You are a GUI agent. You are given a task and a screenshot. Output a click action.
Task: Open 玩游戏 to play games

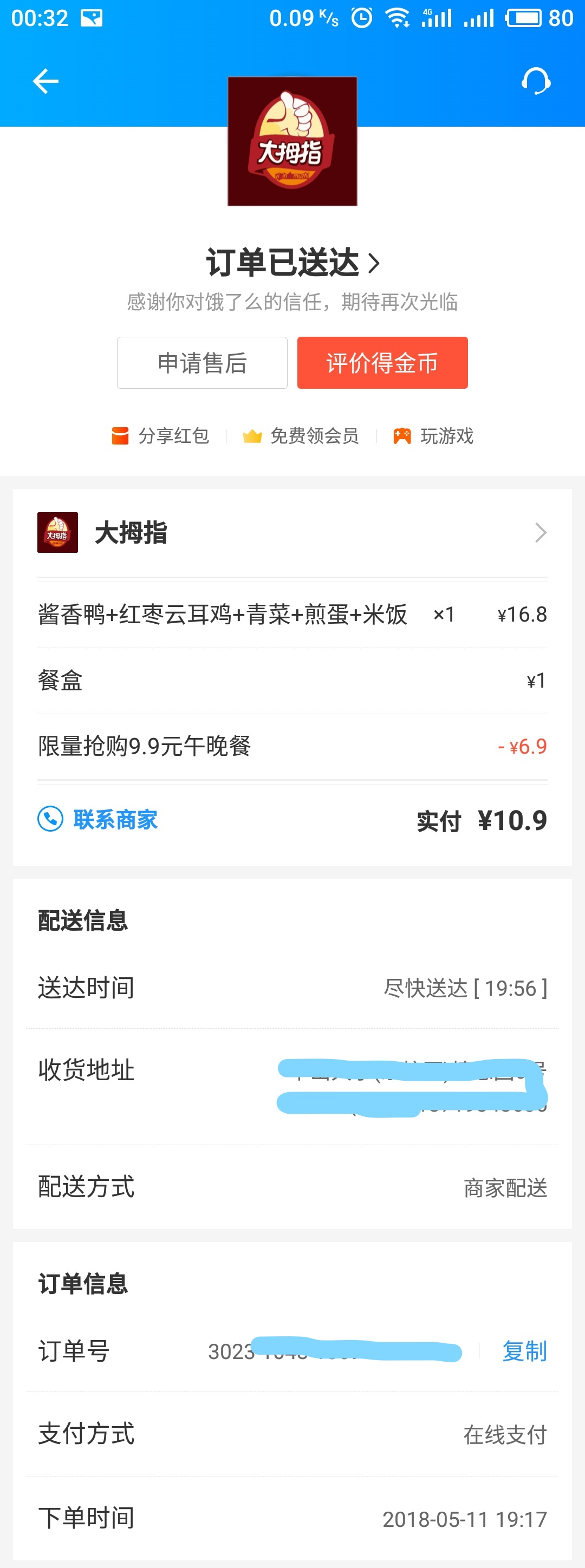433,436
